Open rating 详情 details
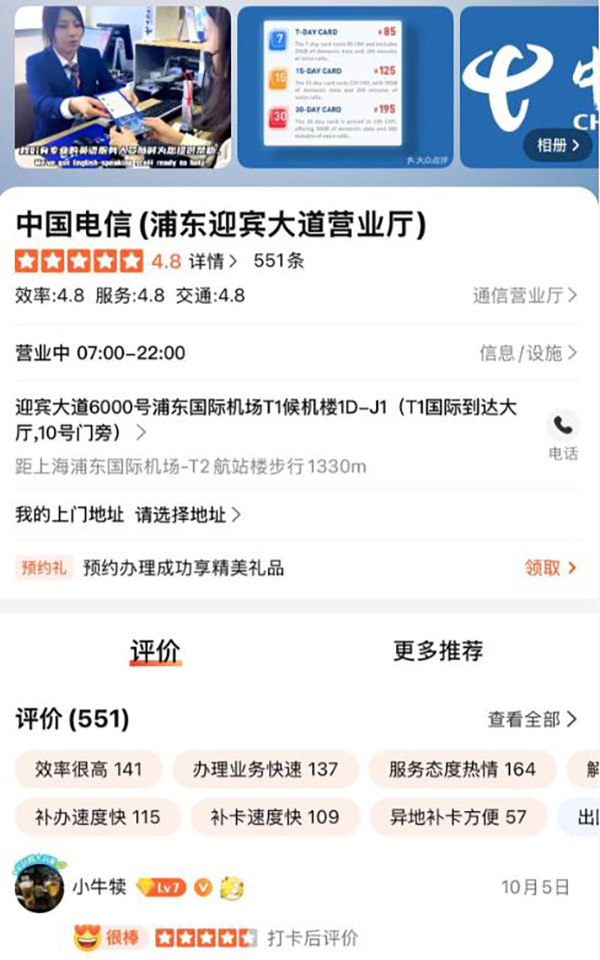Screen dimensions: 600x960 (213, 262)
